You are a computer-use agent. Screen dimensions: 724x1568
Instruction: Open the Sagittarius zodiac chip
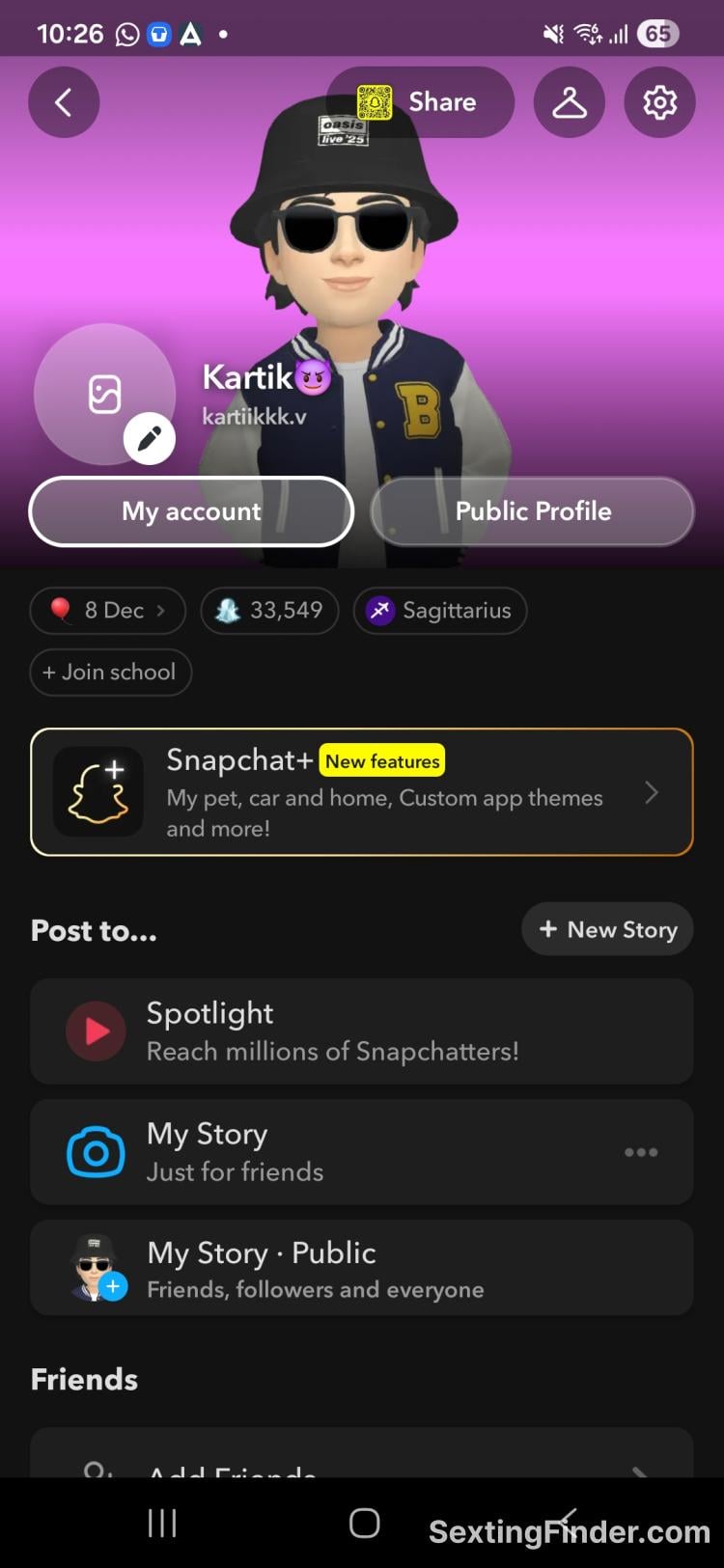coord(440,611)
